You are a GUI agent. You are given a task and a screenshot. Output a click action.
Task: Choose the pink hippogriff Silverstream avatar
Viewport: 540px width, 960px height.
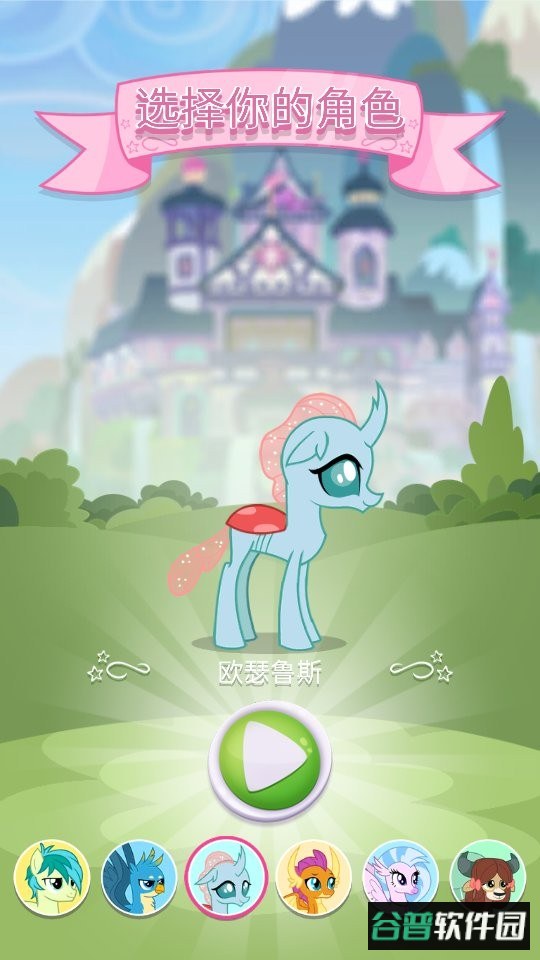click(401, 877)
